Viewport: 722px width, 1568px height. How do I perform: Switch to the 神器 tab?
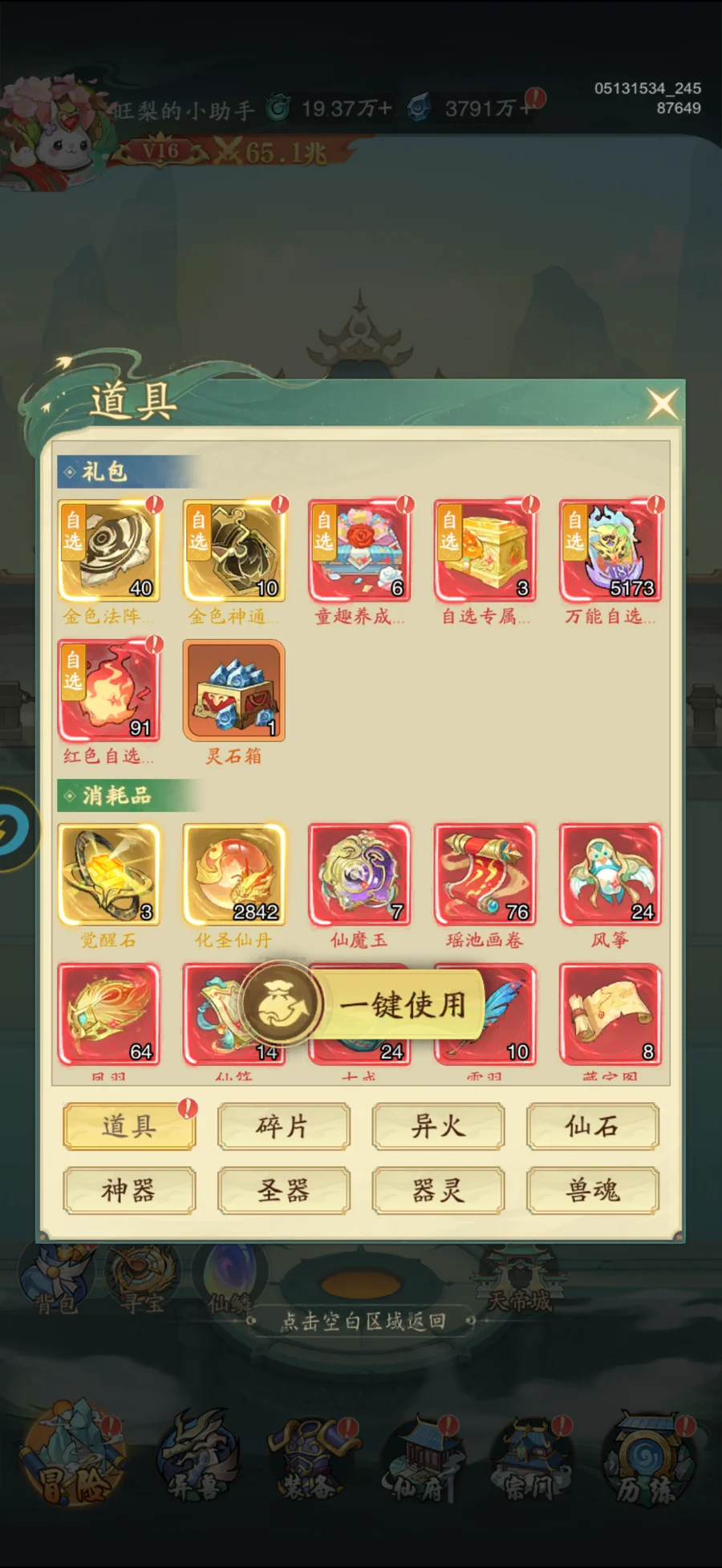tap(129, 1190)
